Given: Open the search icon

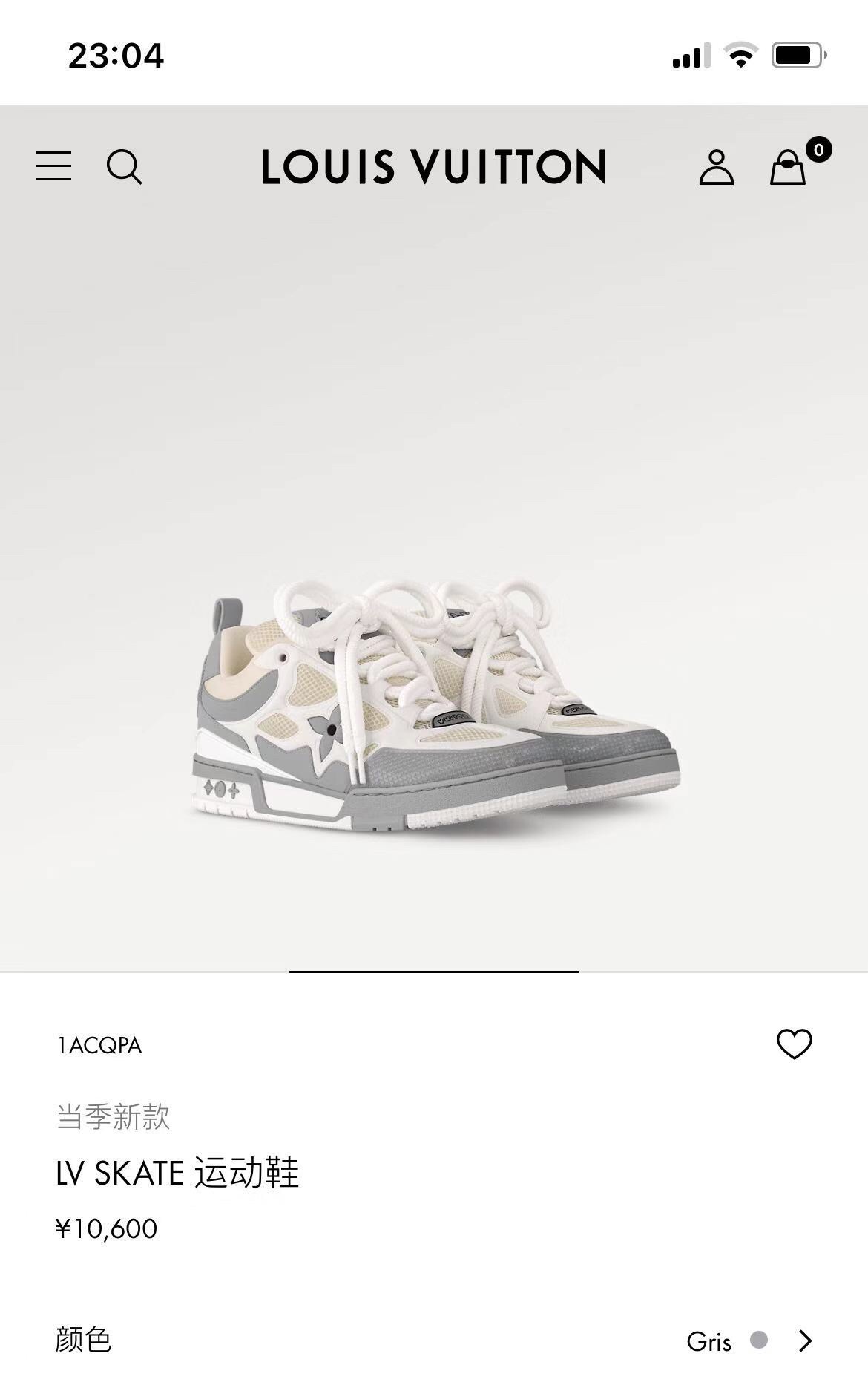Looking at the screenshot, I should tap(124, 166).
